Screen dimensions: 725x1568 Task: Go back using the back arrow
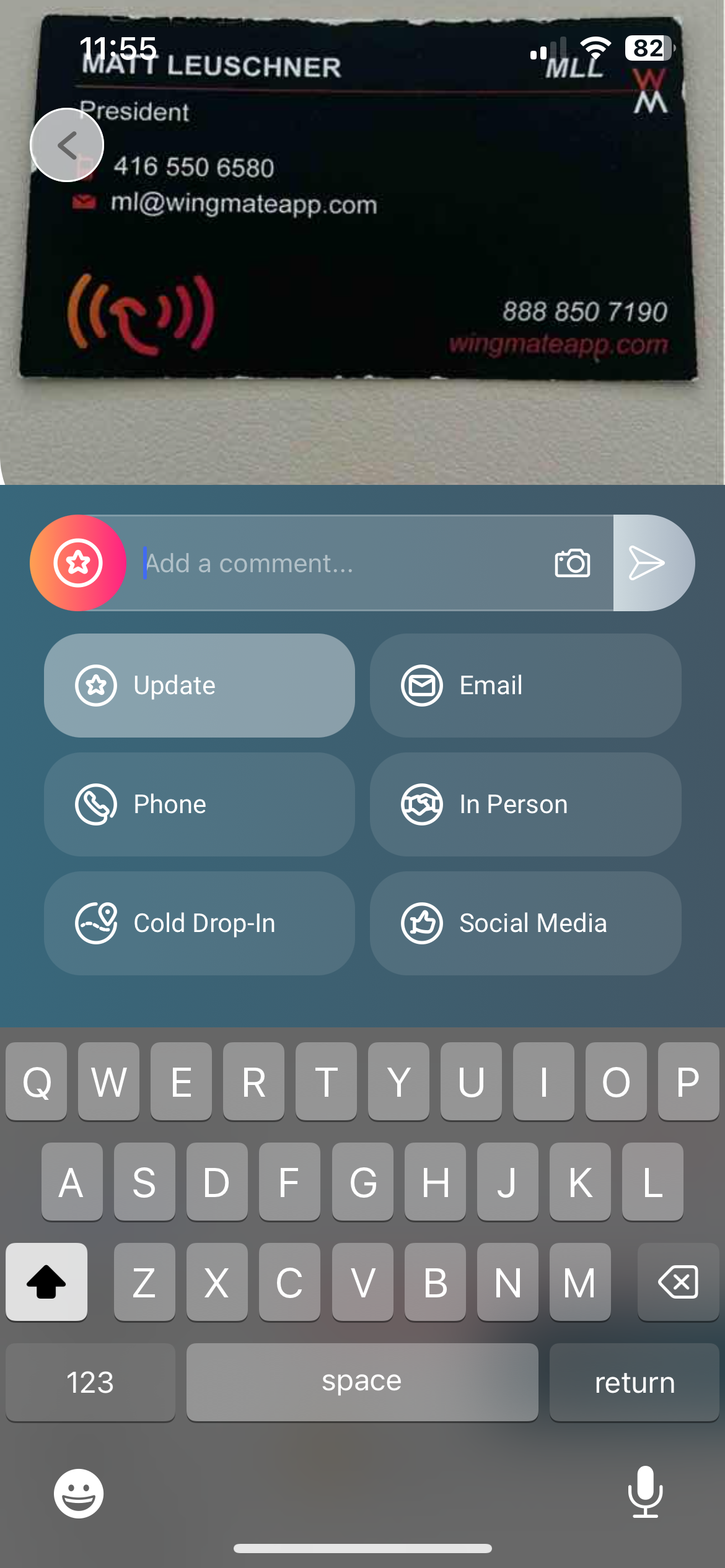(67, 145)
